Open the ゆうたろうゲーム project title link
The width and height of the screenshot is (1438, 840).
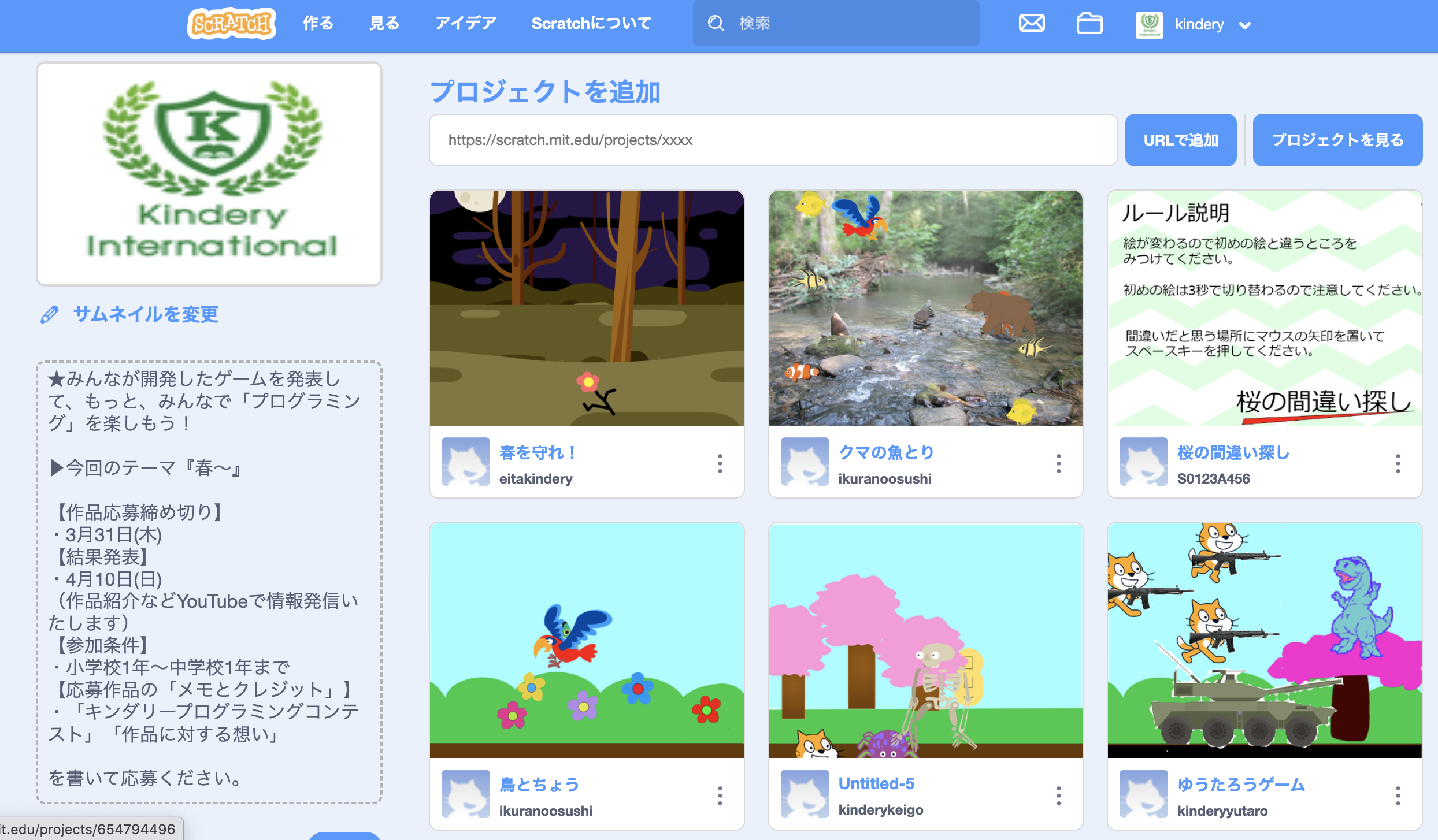pyautogui.click(x=1241, y=785)
